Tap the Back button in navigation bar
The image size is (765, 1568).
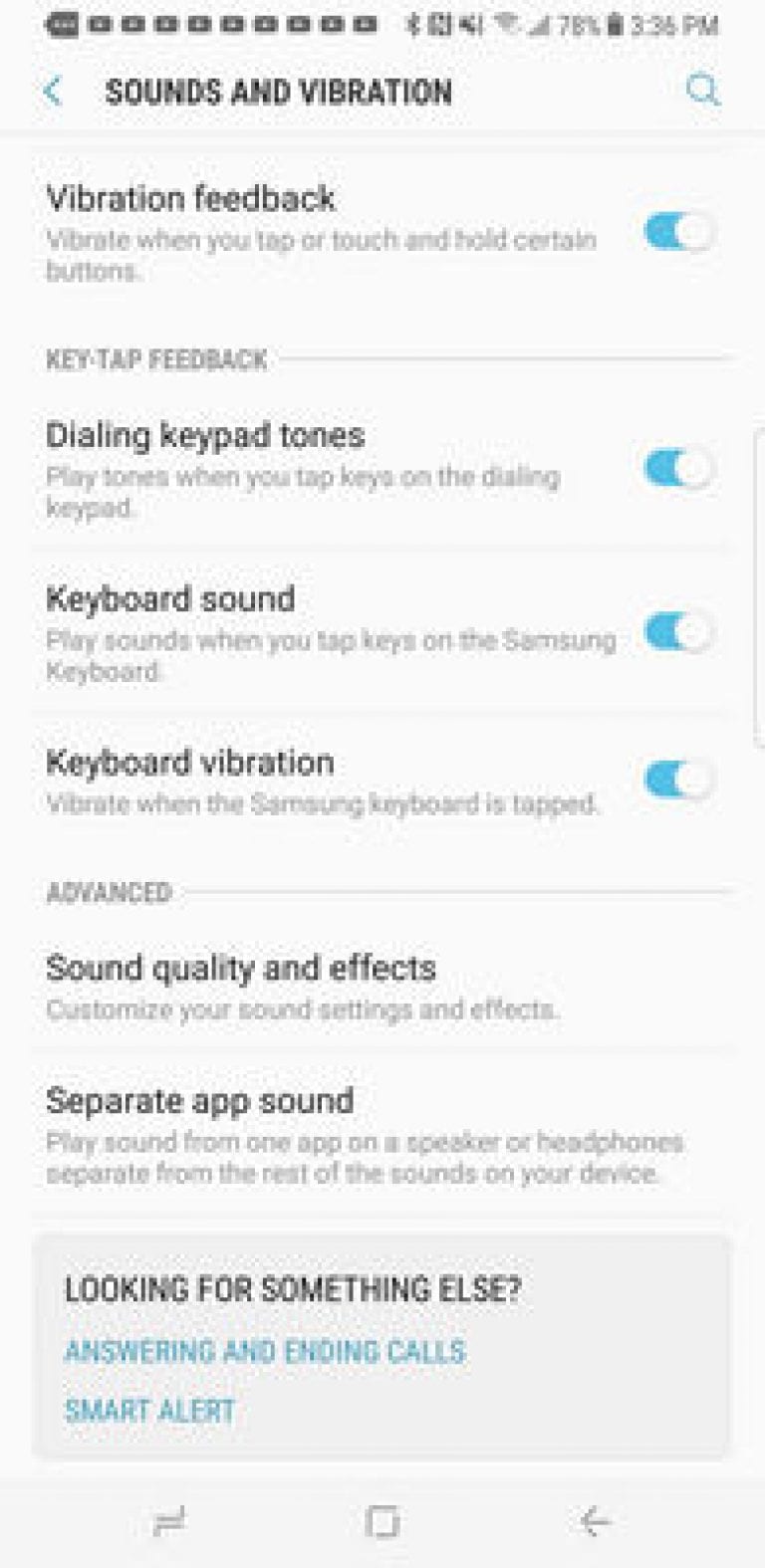(x=593, y=1522)
